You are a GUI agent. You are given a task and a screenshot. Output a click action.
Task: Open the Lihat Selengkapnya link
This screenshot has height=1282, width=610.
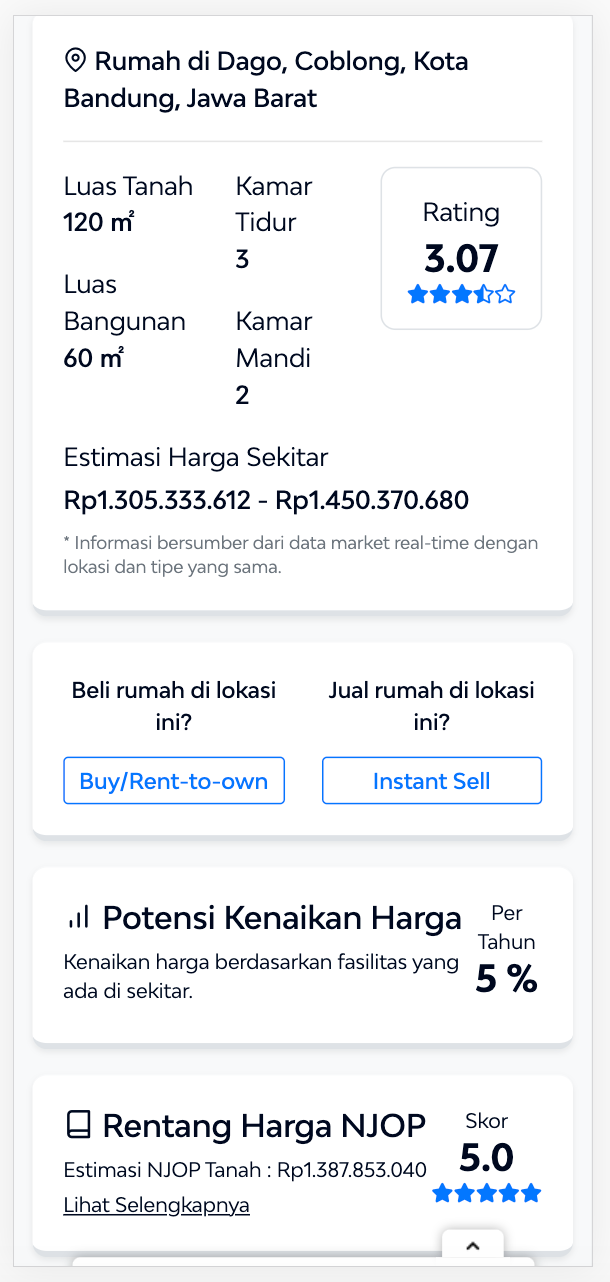(156, 1205)
